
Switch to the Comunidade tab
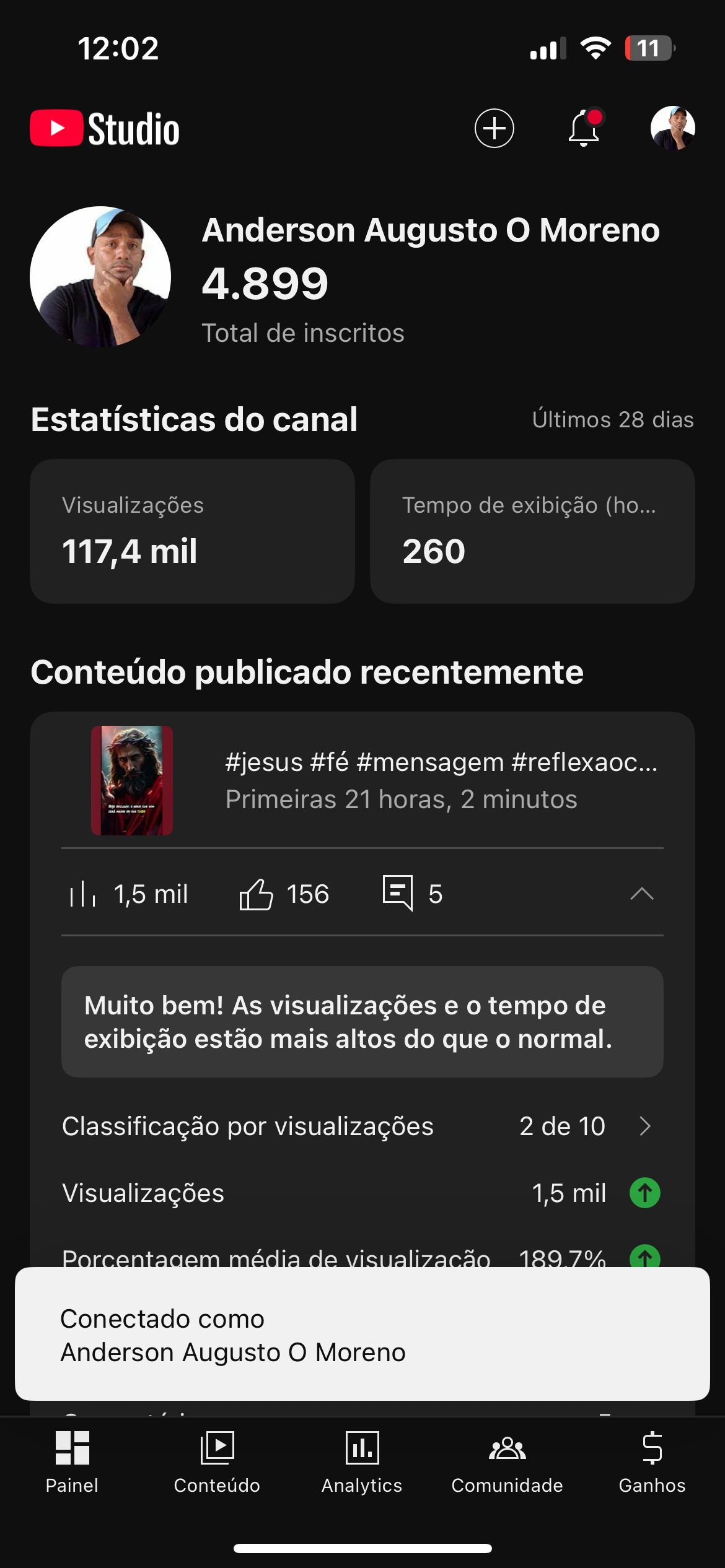pos(507,1461)
